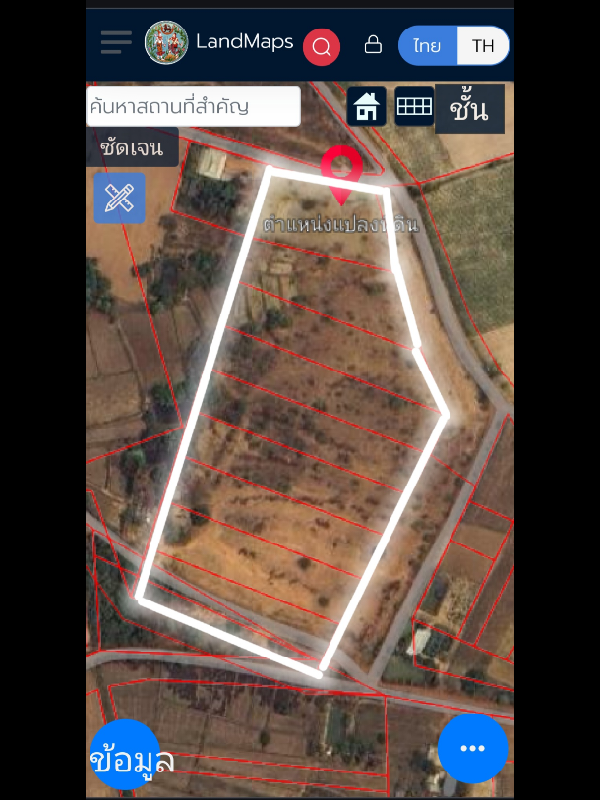Open the grid view button
600x800 pixels.
(x=414, y=106)
